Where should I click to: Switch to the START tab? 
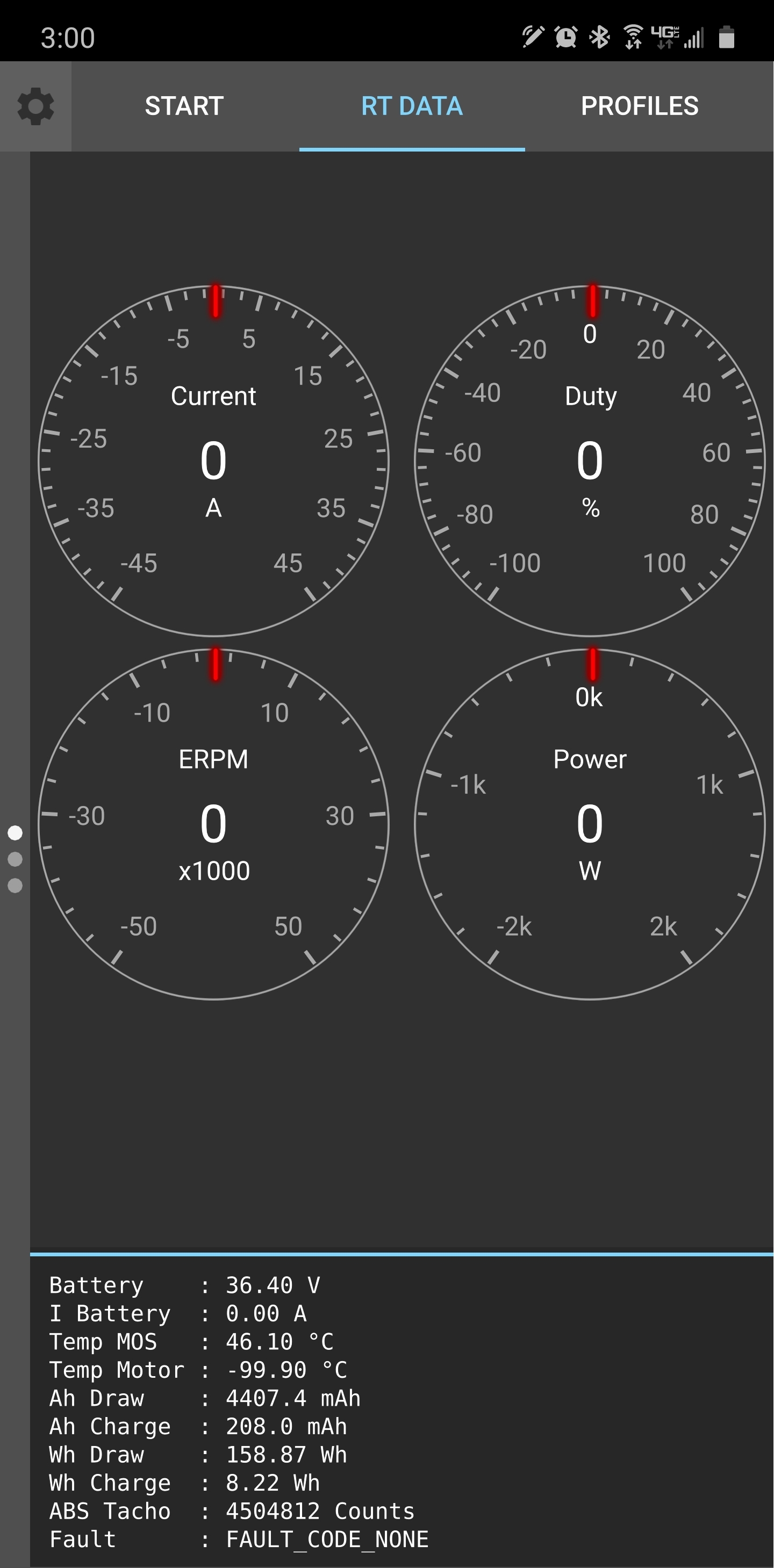[184, 106]
